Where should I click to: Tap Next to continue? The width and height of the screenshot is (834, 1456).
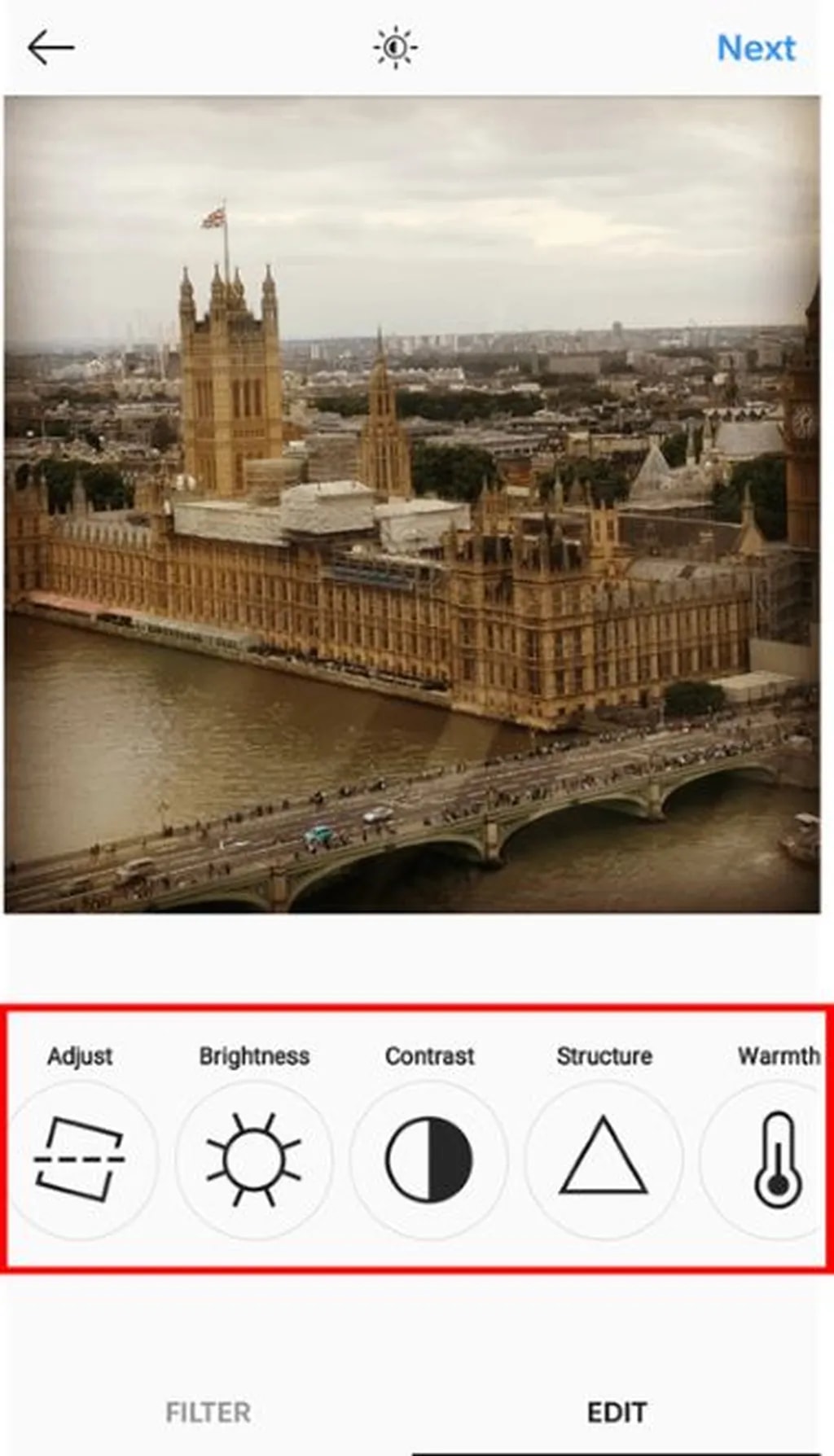756,48
